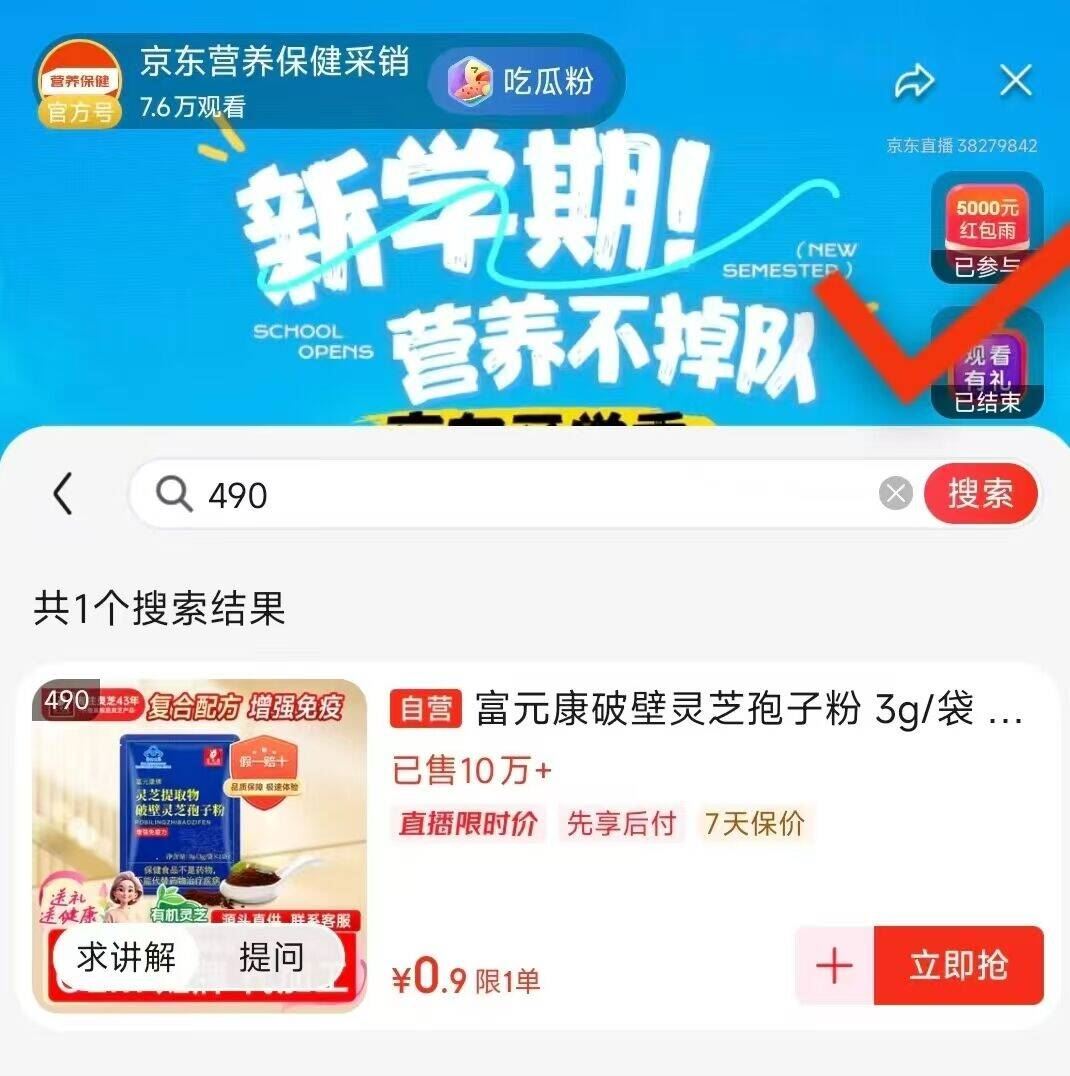Open the 富元康破壁灵芝孢子粉 product title
Screen dimensions: 1070x1076
[x=700, y=710]
